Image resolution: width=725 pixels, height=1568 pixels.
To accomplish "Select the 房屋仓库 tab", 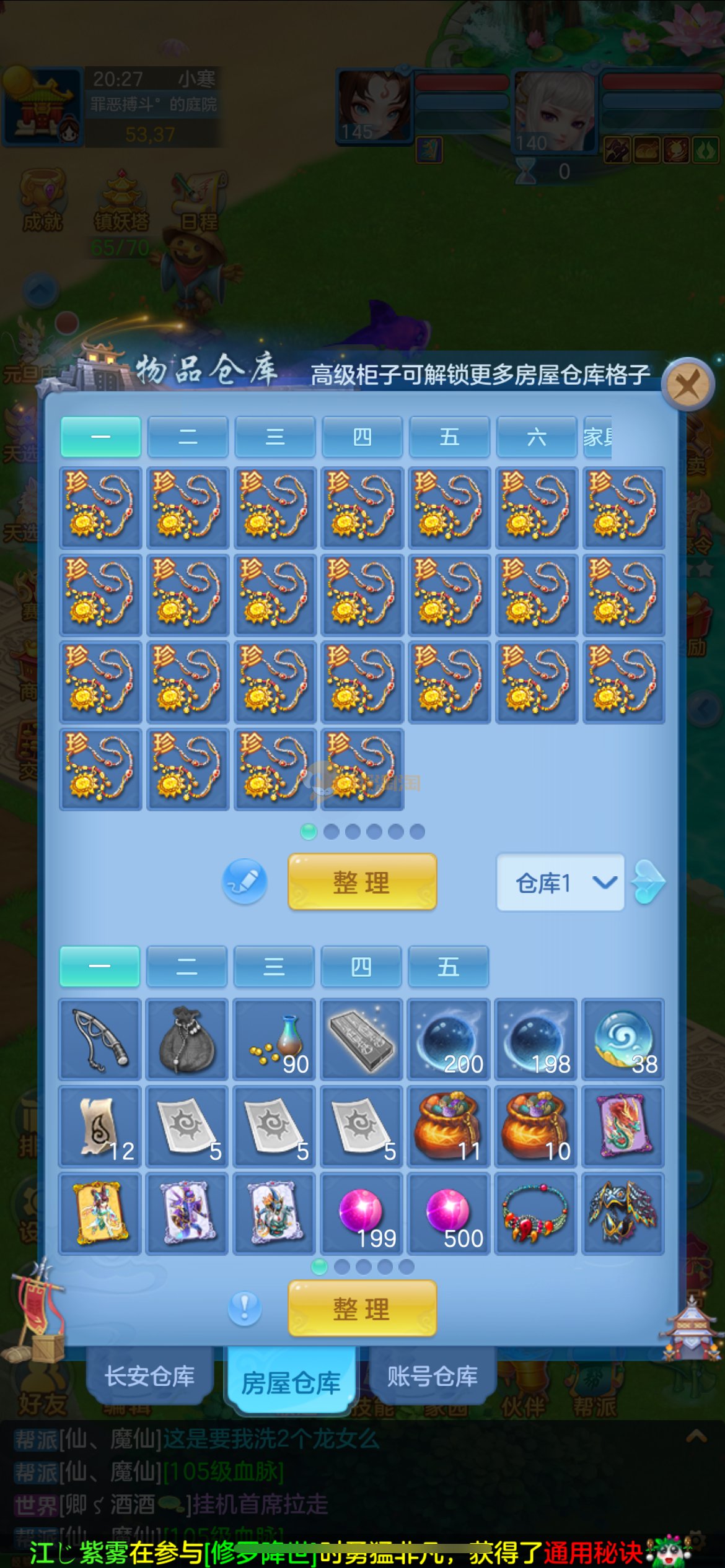I will coord(291,1382).
